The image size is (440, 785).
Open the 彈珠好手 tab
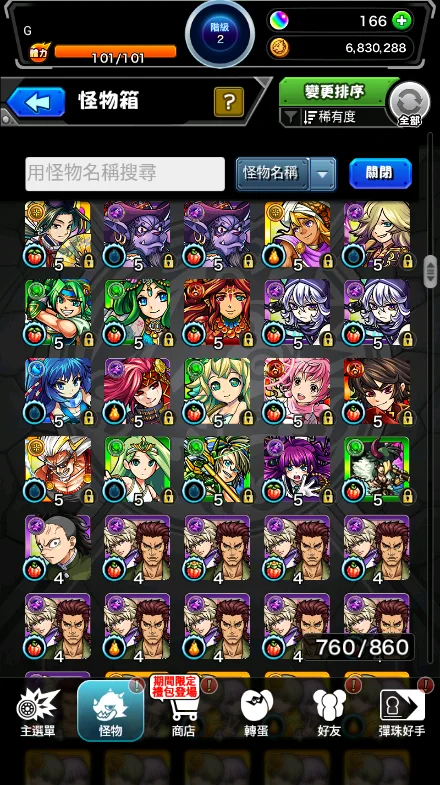click(x=402, y=713)
